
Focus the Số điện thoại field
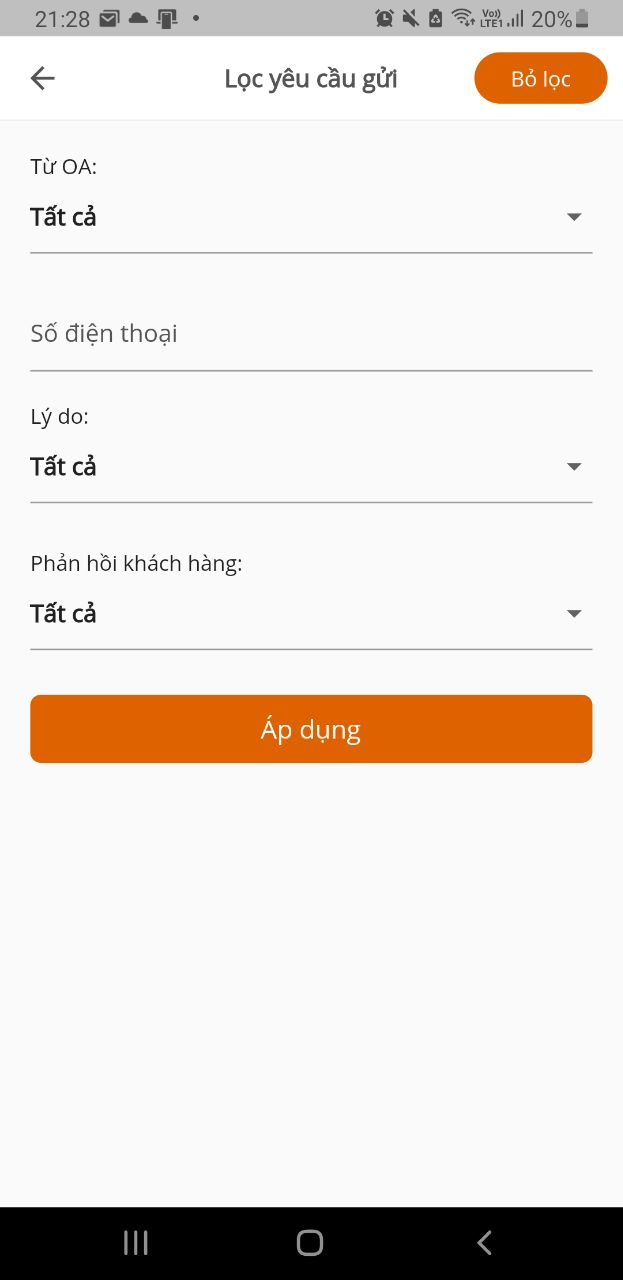[x=310, y=334]
